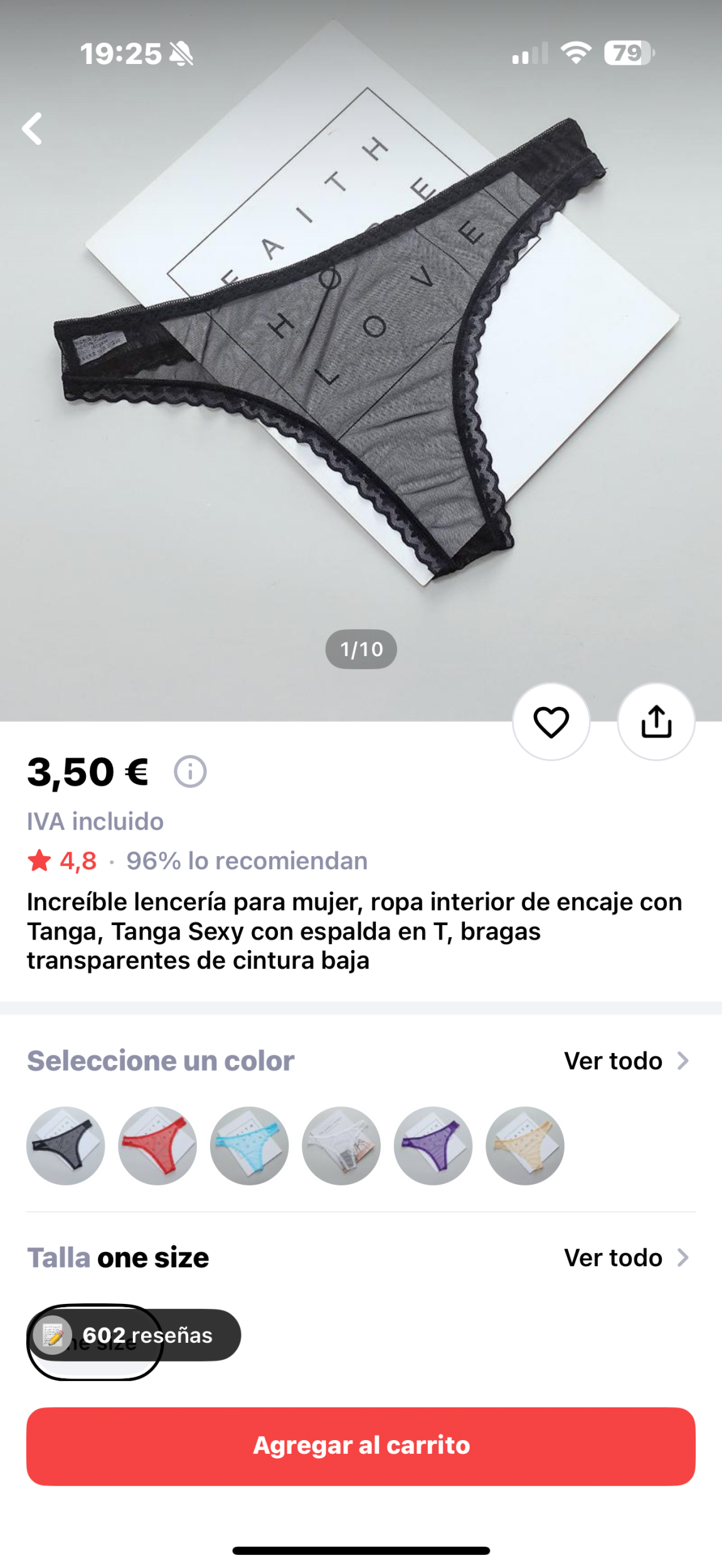The width and height of the screenshot is (722, 1568).
Task: Add product to favorites with heart
Action: (x=551, y=721)
